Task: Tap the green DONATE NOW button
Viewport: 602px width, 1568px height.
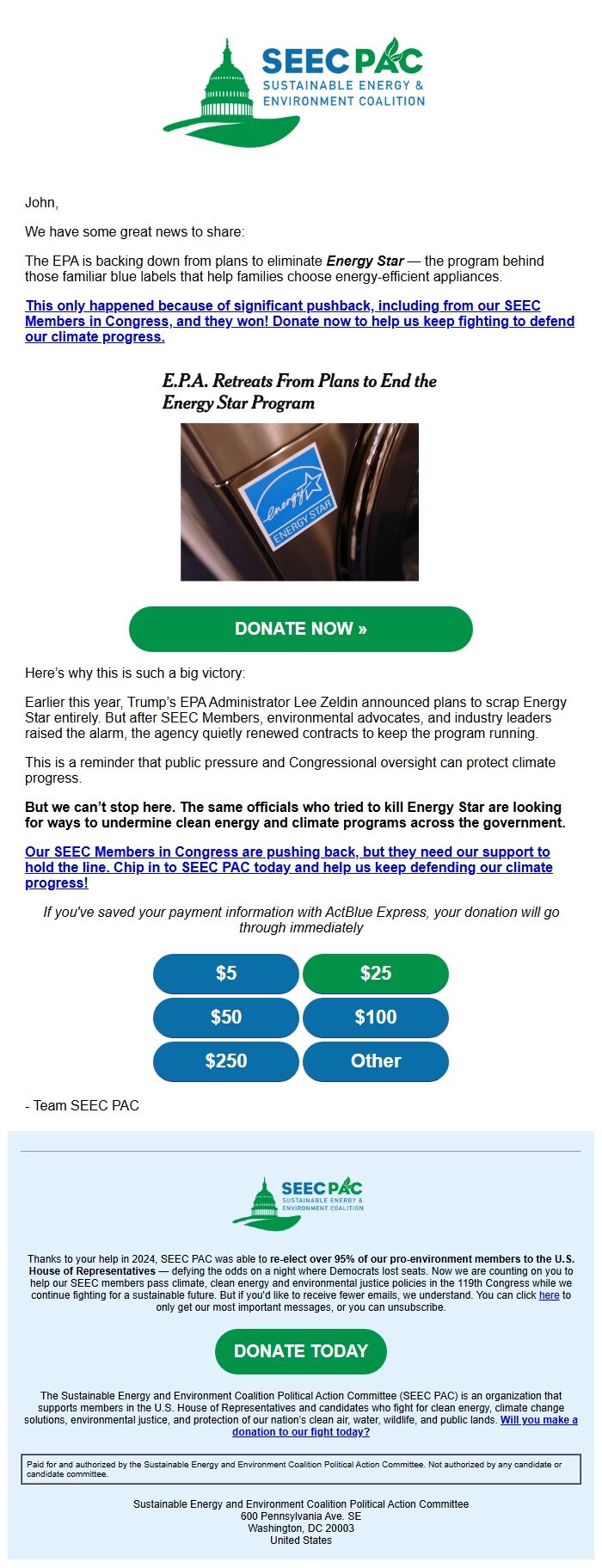Action: [x=300, y=629]
